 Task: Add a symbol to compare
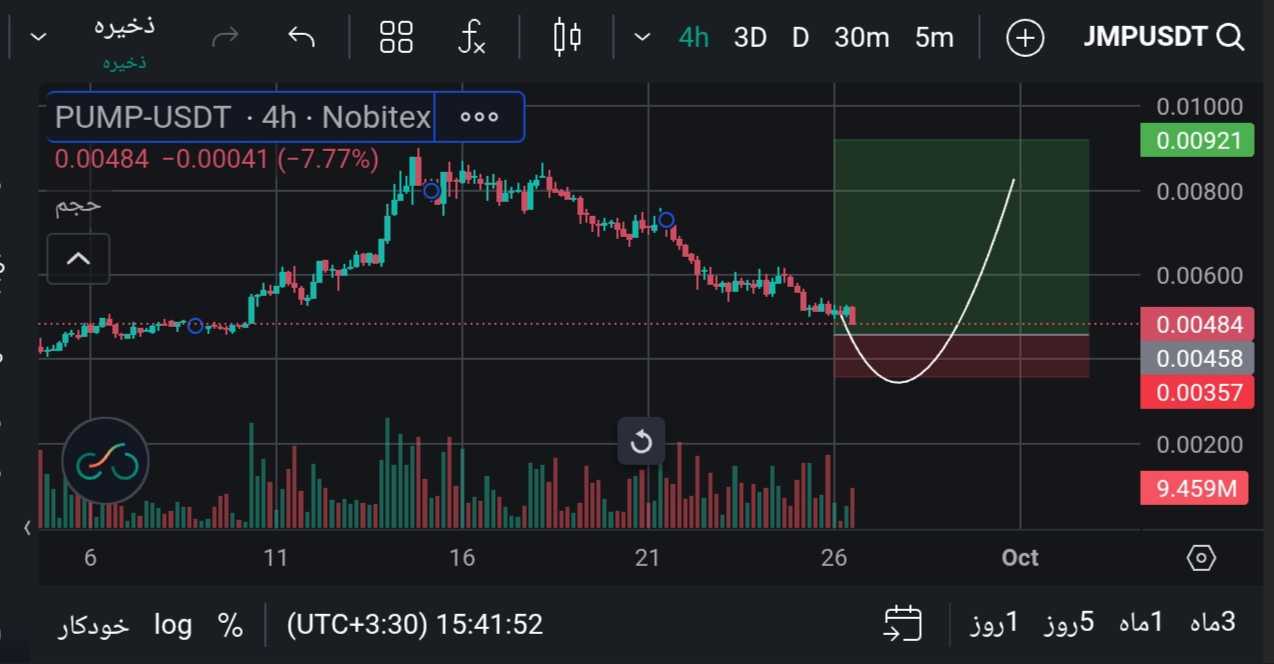tap(1025, 39)
